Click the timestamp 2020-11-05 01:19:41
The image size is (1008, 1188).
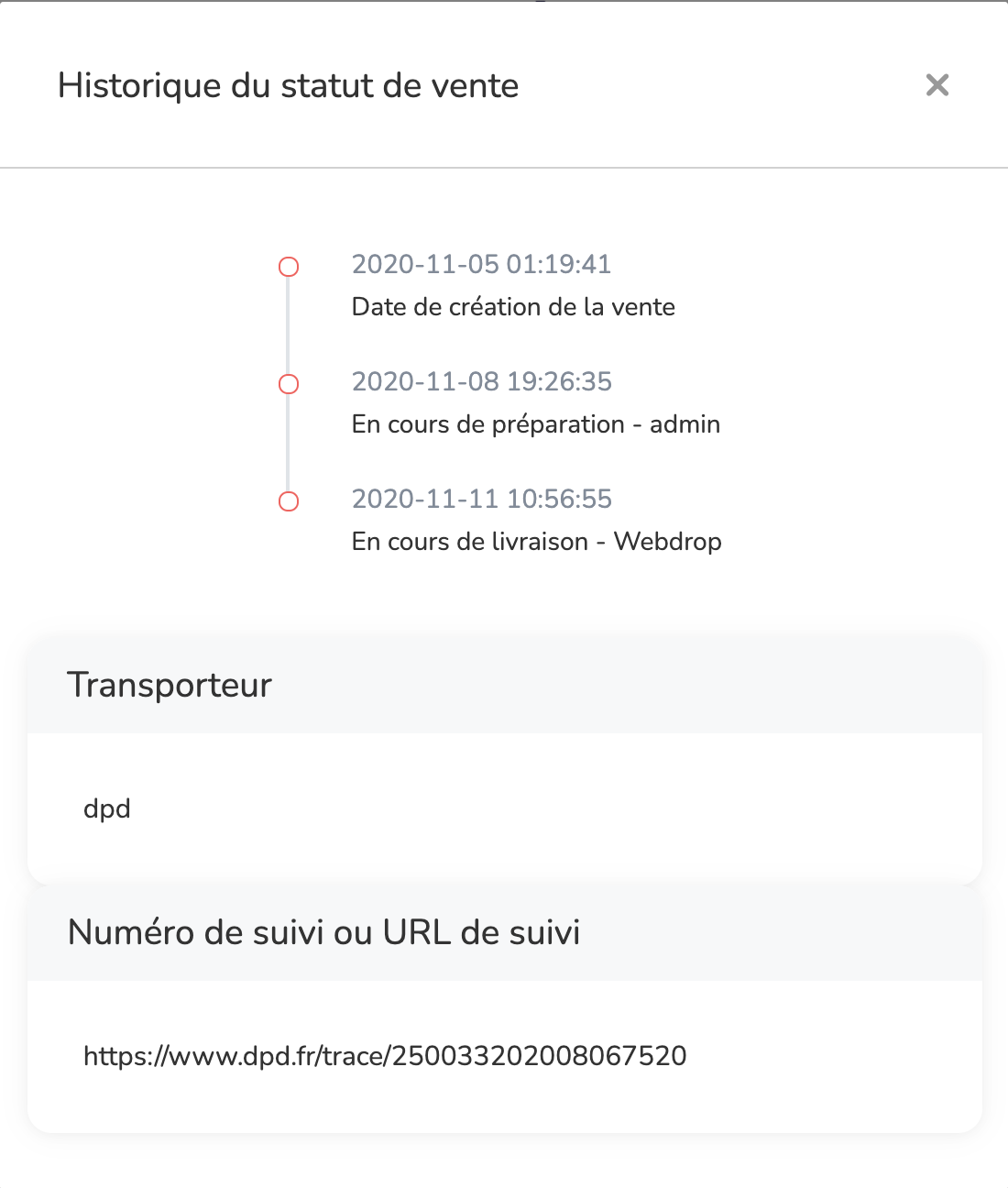[483, 264]
